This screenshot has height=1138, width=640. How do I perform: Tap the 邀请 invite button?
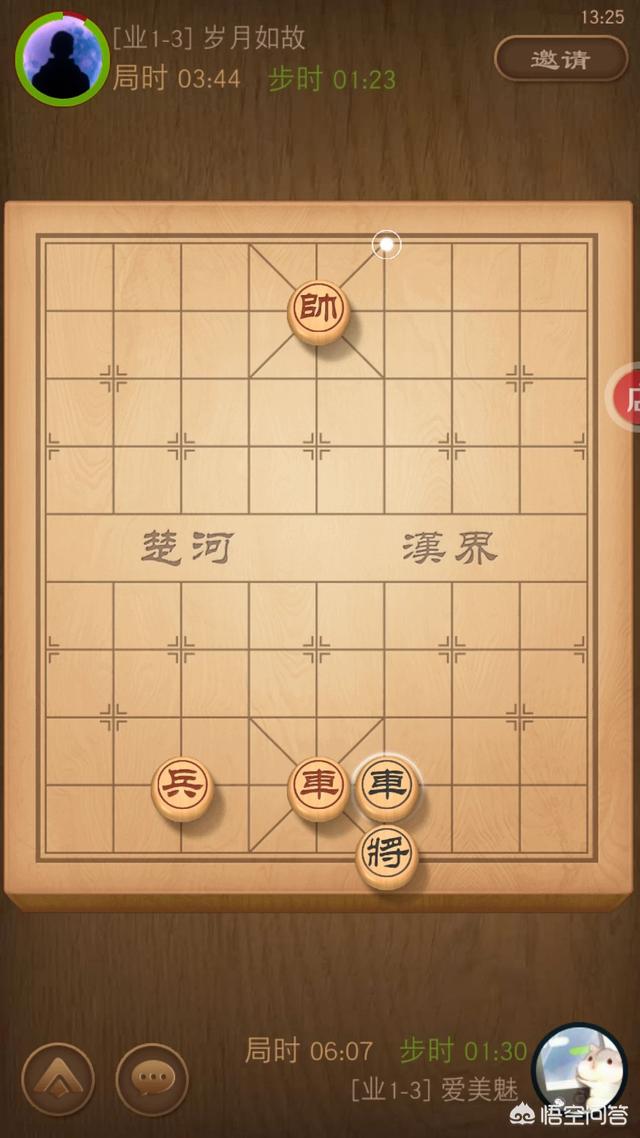[x=560, y=59]
